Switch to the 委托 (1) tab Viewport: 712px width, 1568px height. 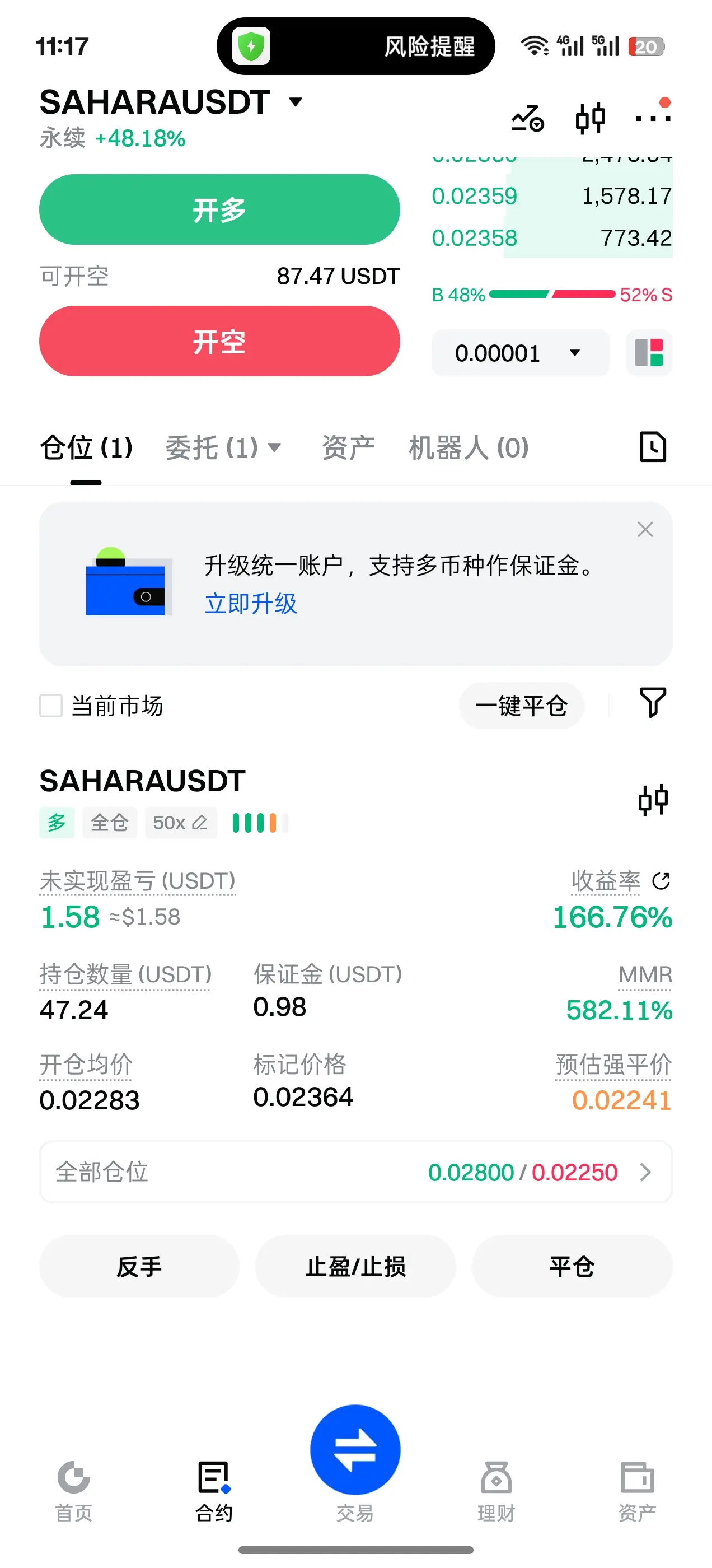222,448
